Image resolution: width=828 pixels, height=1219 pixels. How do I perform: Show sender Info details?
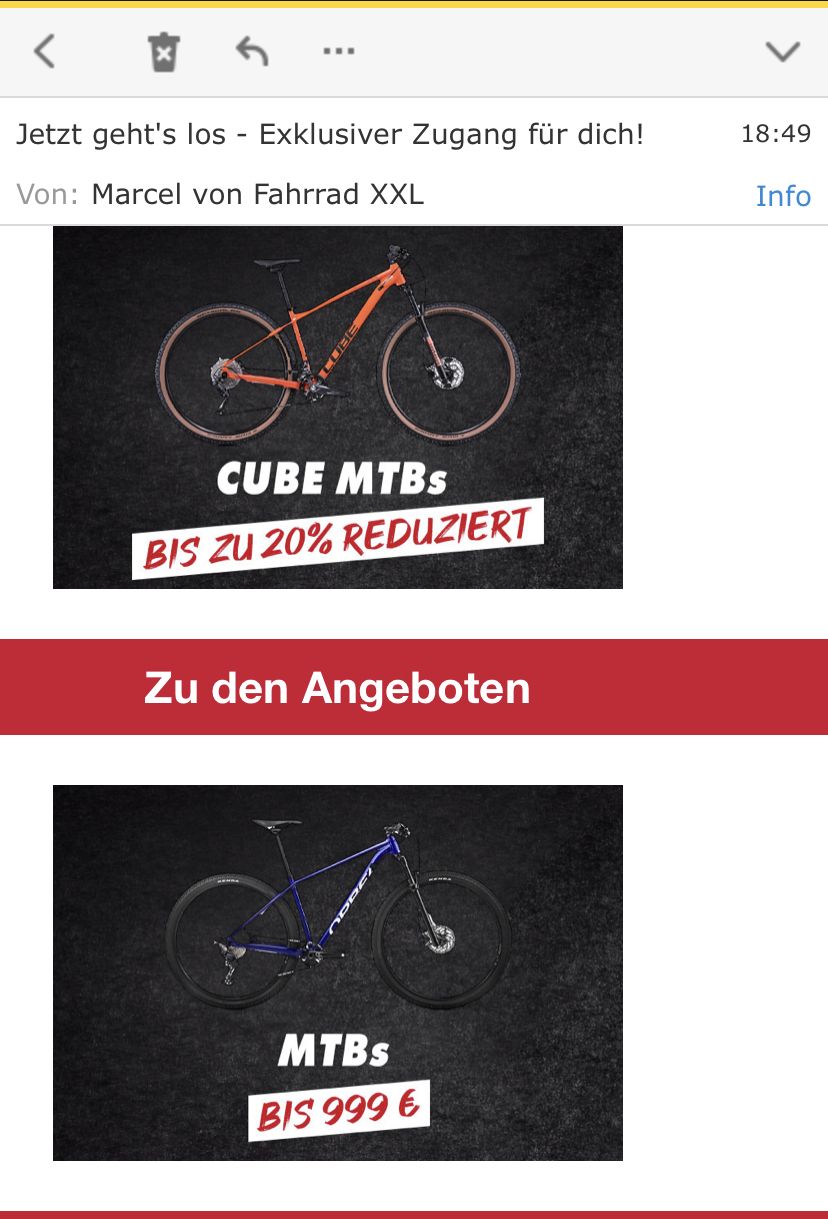pyautogui.click(x=783, y=195)
